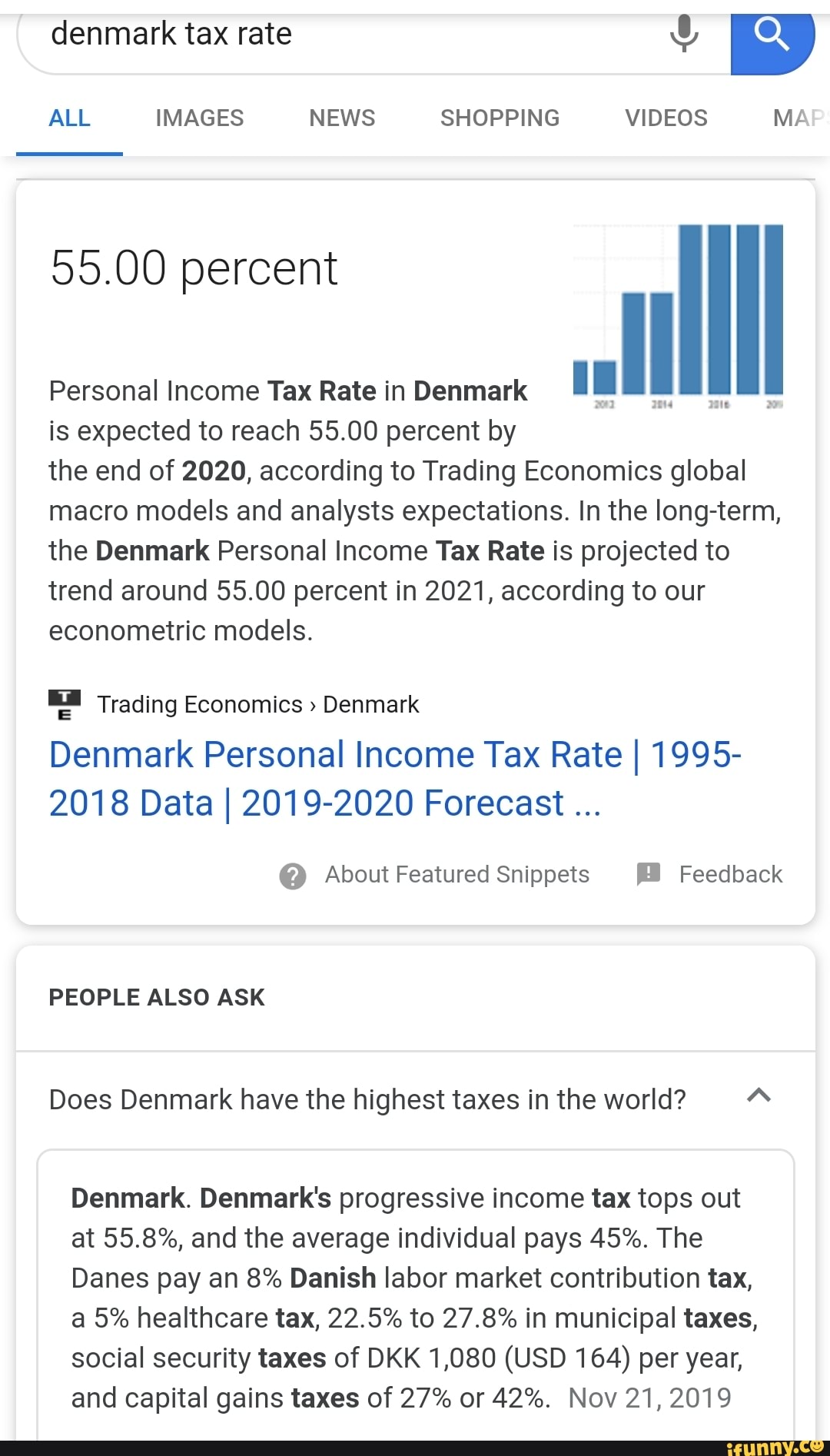Switch to the IMAGES tab
Viewport: 830px width, 1456px height.
[198, 117]
